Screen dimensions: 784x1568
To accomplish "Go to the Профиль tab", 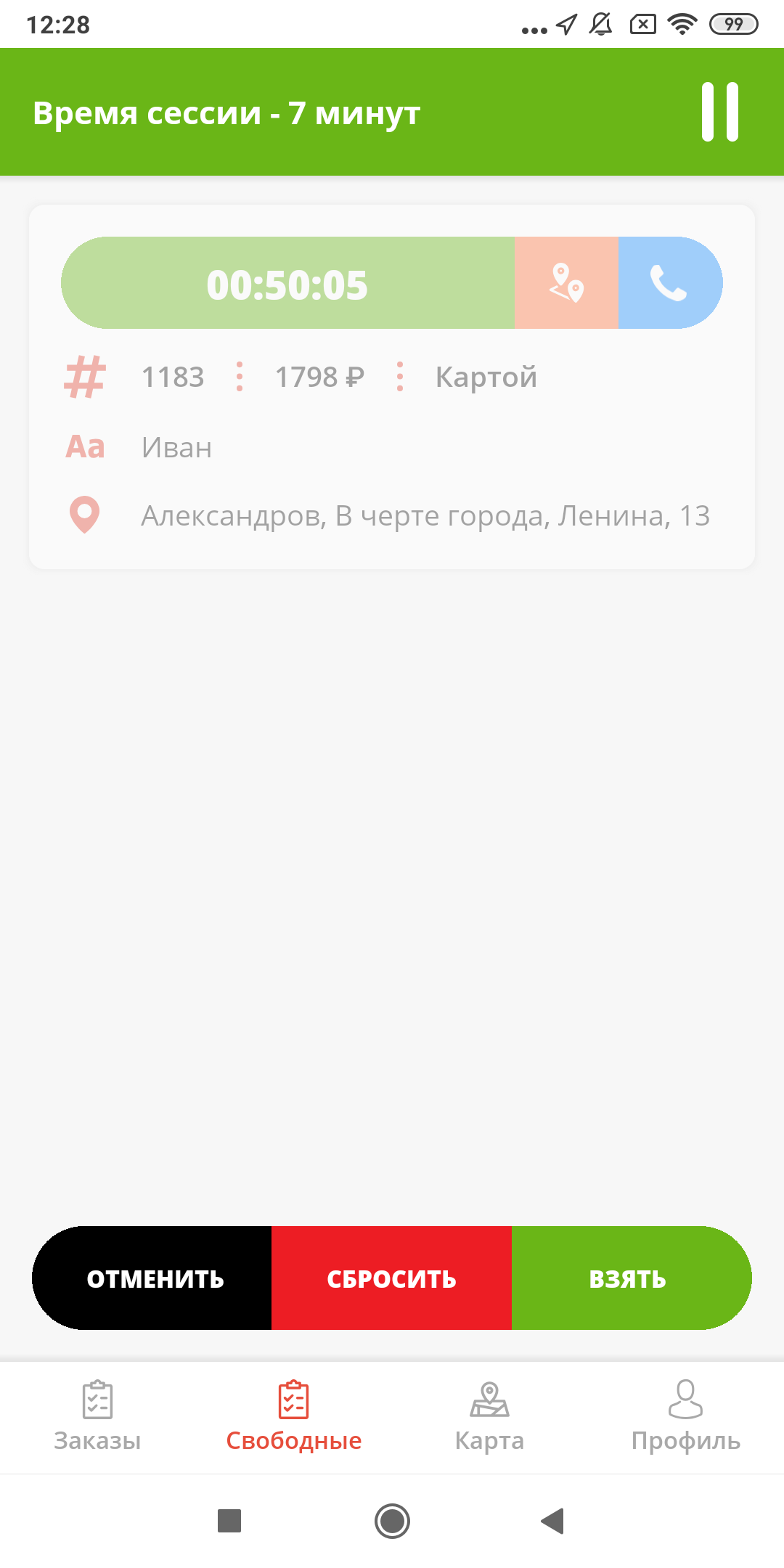I will (x=685, y=1417).
